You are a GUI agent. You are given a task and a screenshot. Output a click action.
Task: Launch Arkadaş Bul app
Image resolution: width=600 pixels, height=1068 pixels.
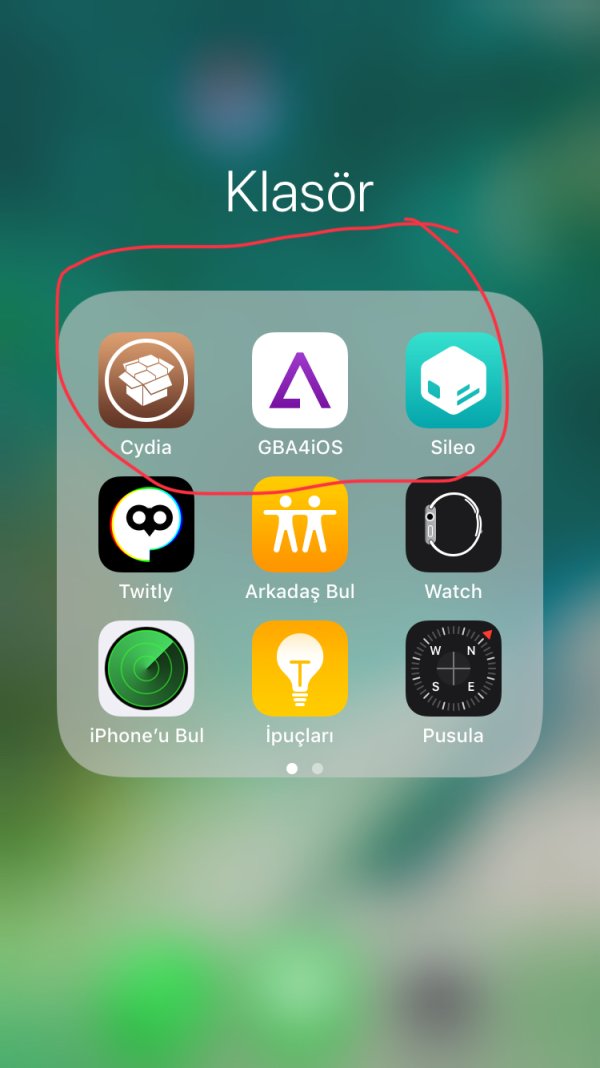tap(300, 524)
